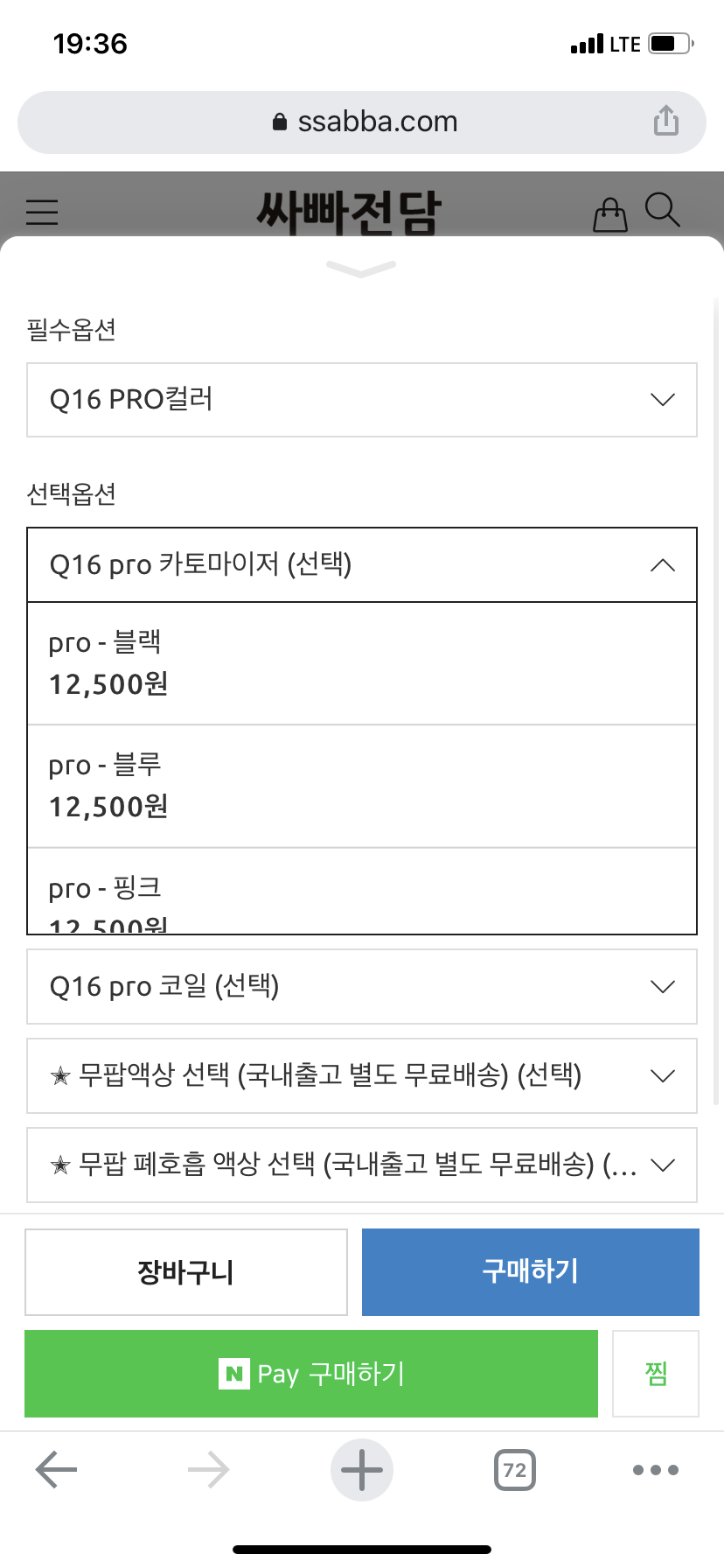This screenshot has width=724, height=1568.
Task: Open the 무팝 폐호흡 액상 선택 dropdown
Action: (362, 1165)
